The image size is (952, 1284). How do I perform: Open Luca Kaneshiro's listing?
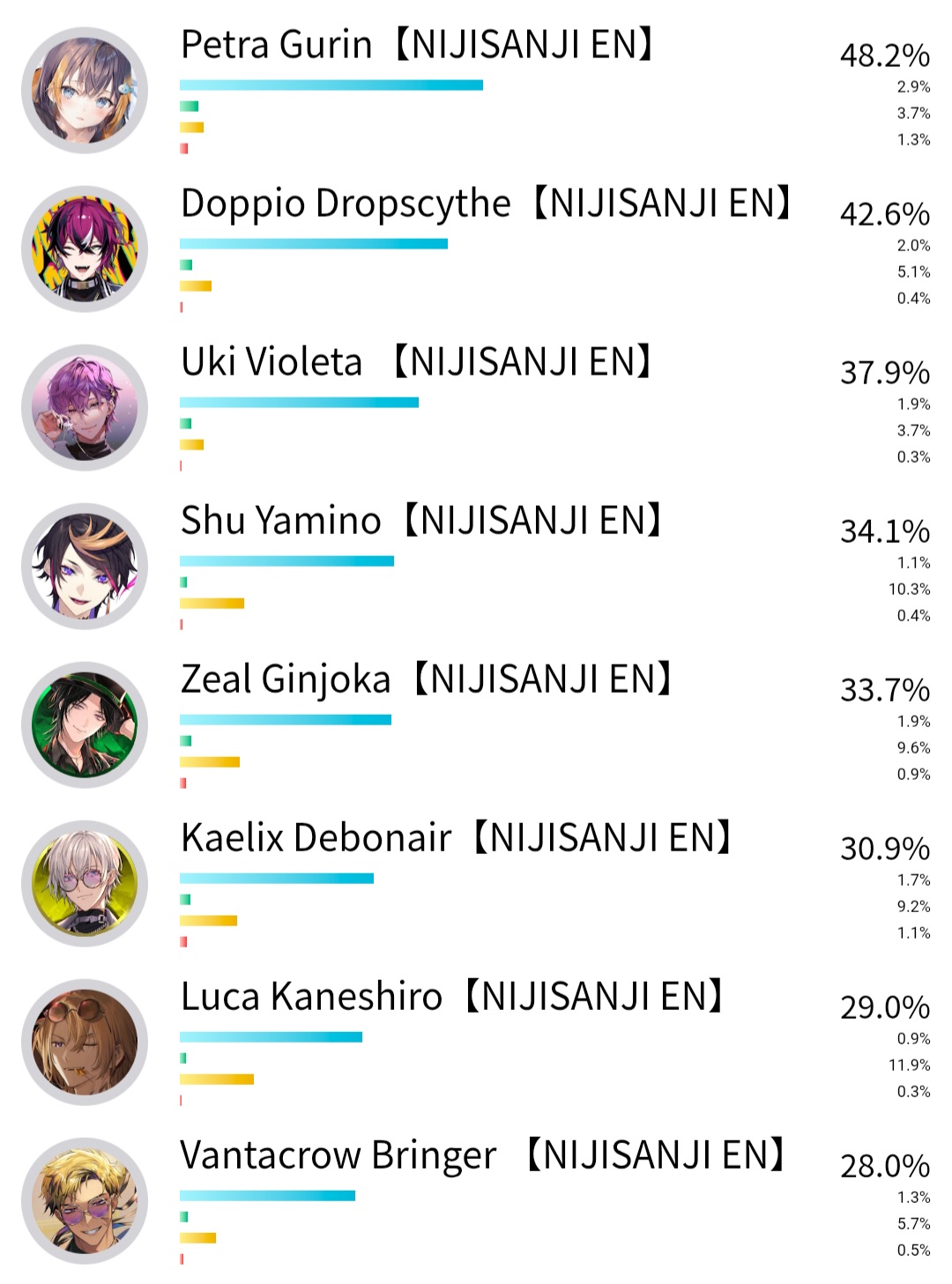coord(476,1042)
